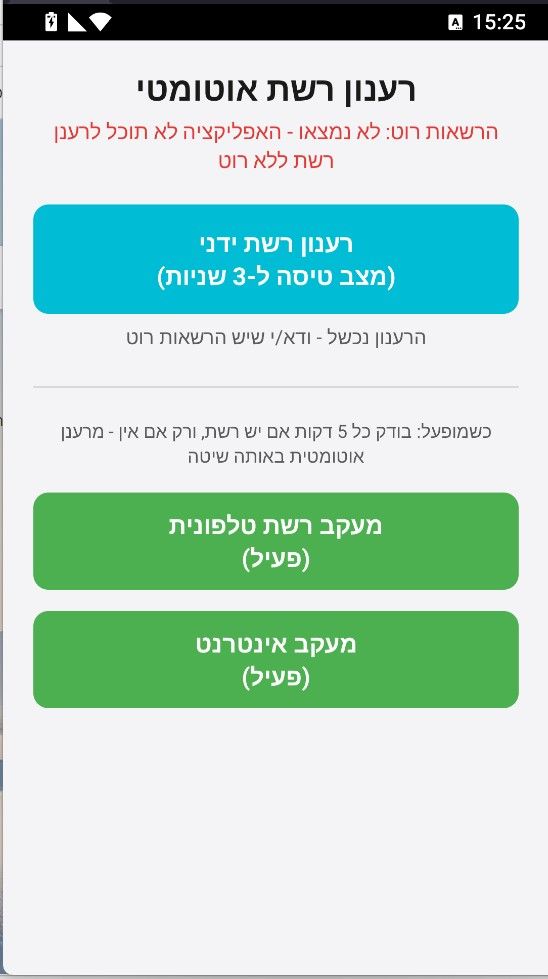Screen dimensions: 548x979
Task: Toggle the internet monitoring (מעקב אינטרנט) button
Action: click(x=275, y=659)
